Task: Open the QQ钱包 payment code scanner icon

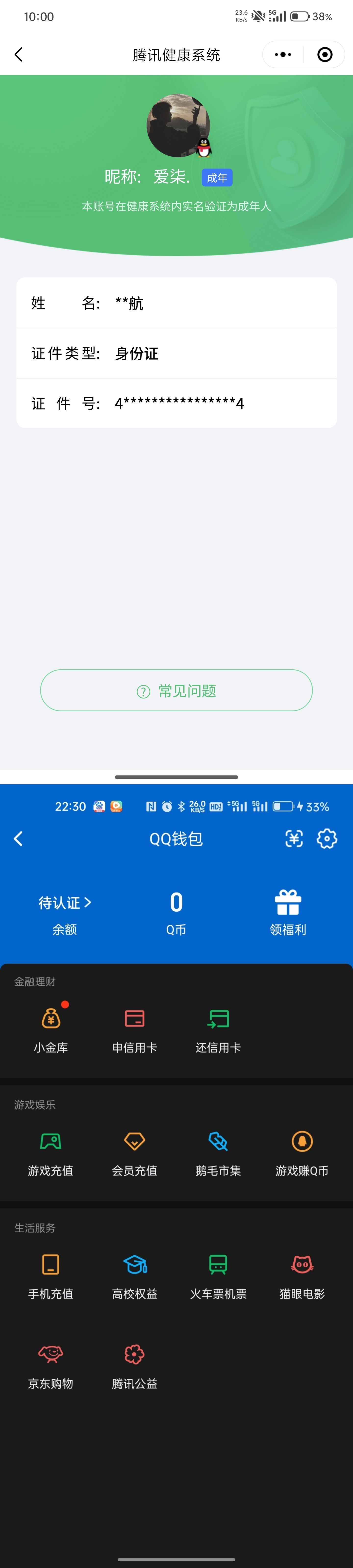Action: click(x=294, y=839)
